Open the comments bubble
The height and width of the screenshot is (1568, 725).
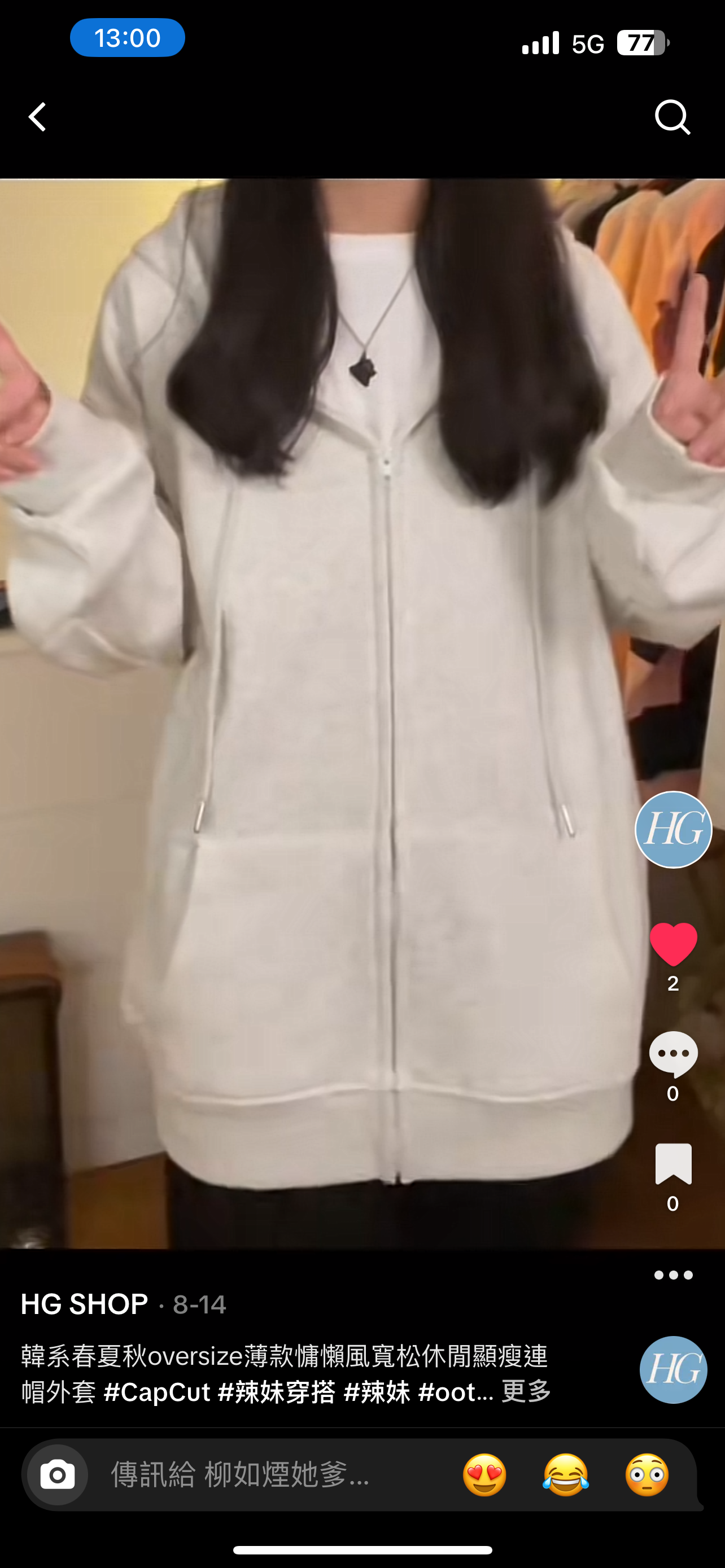[673, 1054]
